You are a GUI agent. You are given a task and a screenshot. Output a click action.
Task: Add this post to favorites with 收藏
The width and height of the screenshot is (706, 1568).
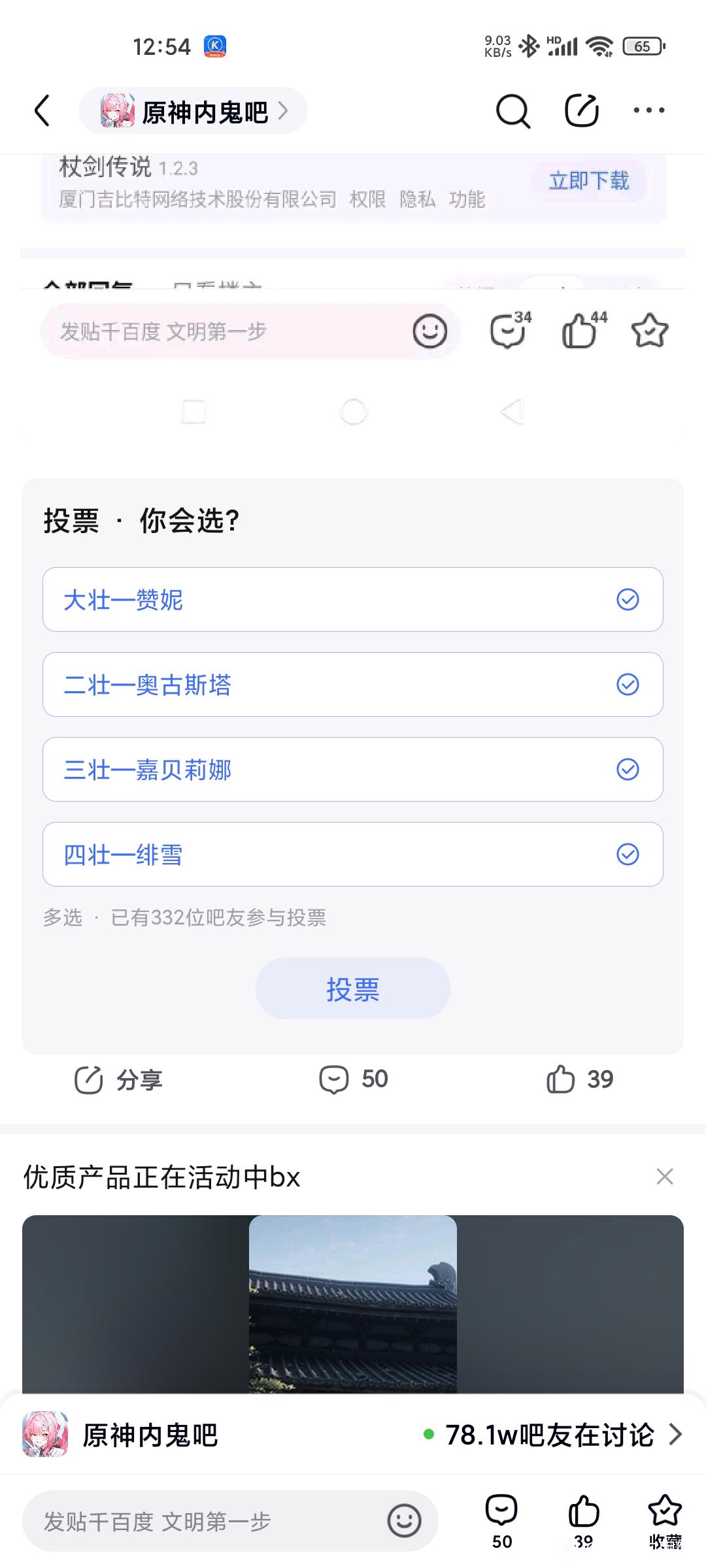[665, 1522]
